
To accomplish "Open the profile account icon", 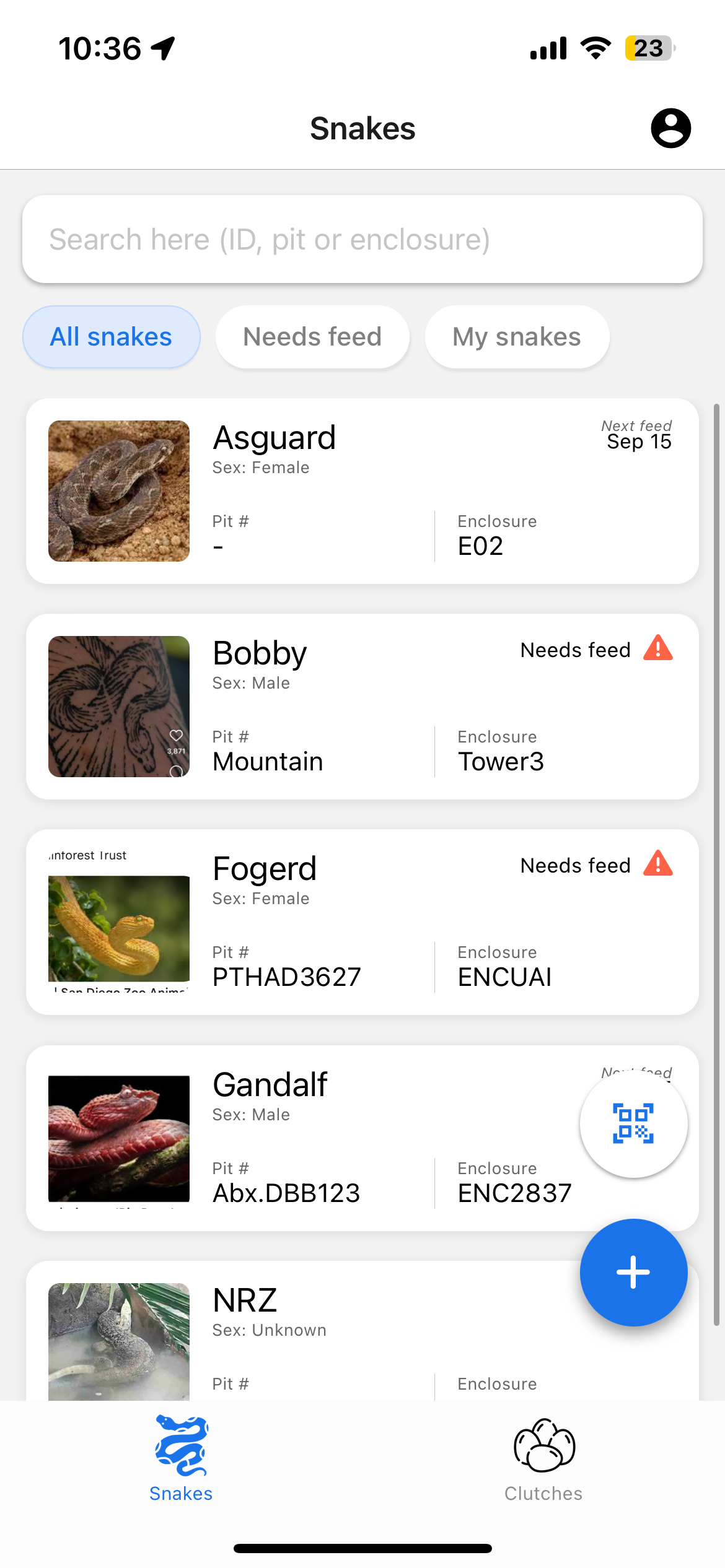I will 670,128.
